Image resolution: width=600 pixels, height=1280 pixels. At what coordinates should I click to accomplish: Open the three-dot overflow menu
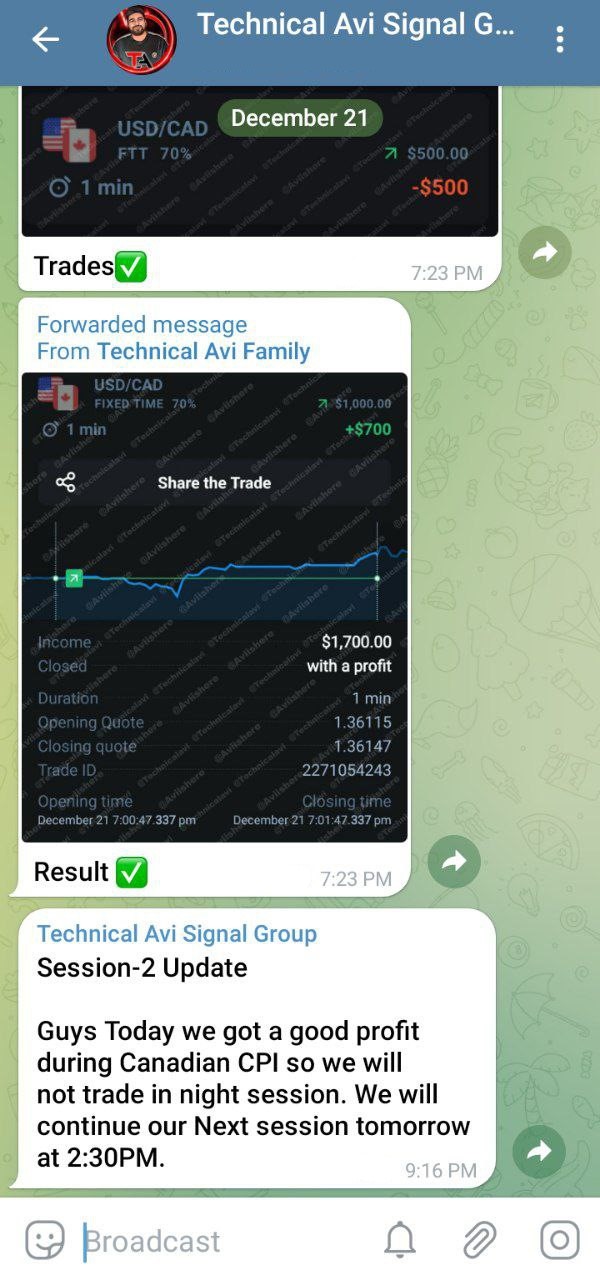[559, 40]
